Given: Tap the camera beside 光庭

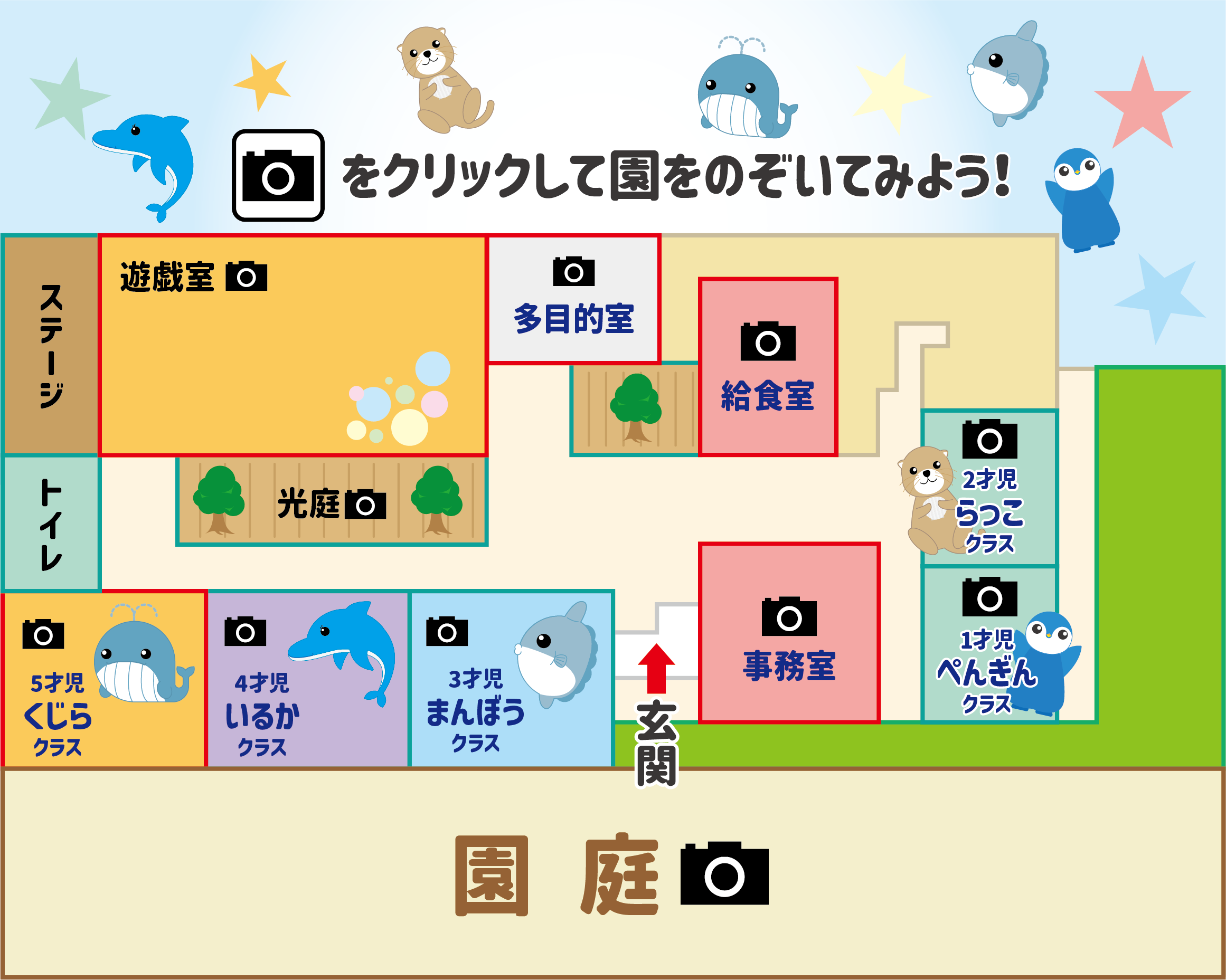Looking at the screenshot, I should [365, 504].
